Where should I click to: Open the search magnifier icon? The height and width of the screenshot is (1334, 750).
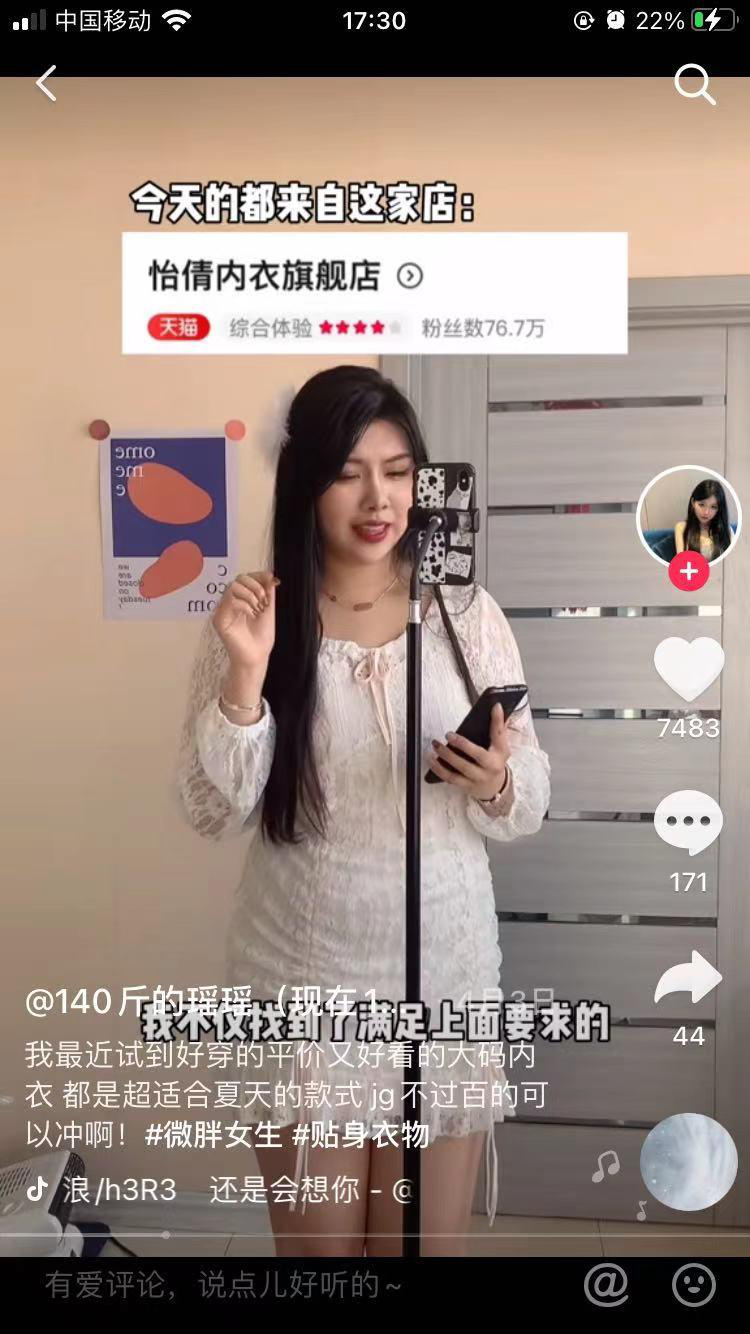point(694,85)
